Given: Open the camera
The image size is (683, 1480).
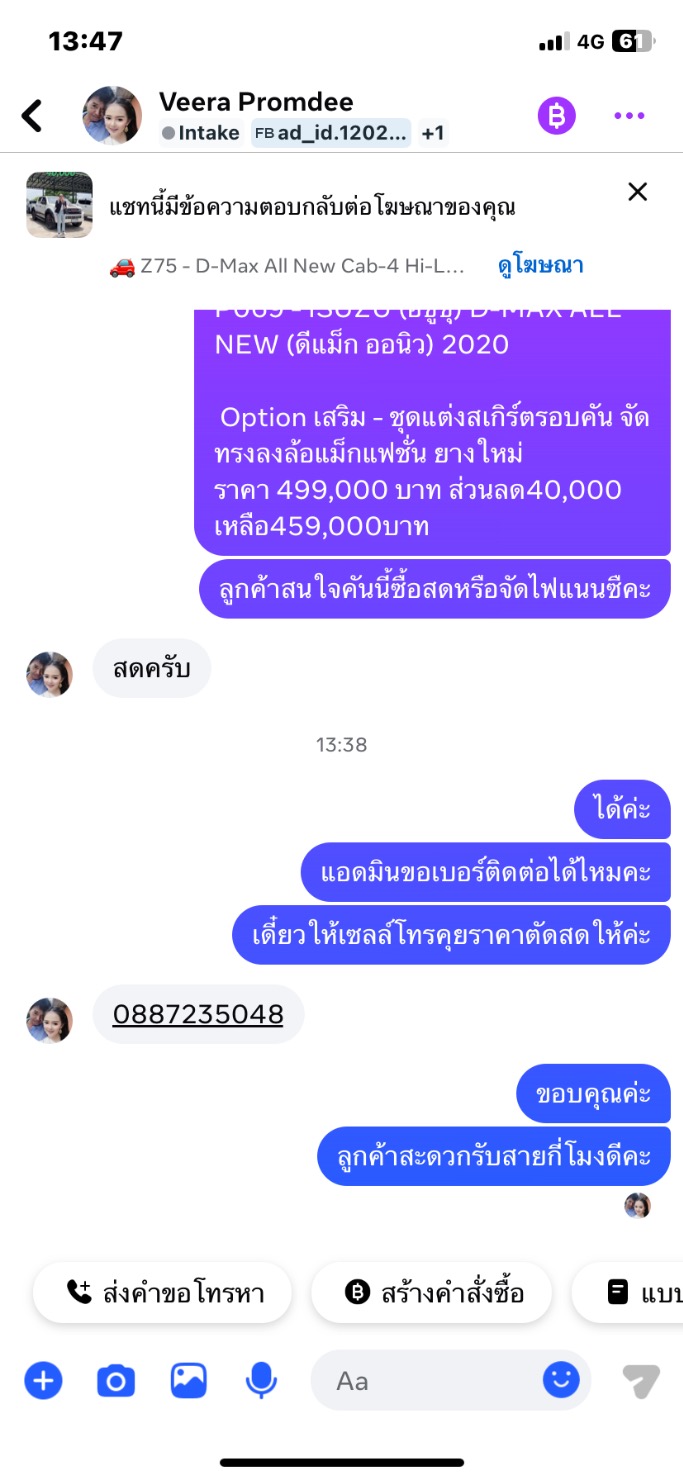Looking at the screenshot, I should [115, 1381].
